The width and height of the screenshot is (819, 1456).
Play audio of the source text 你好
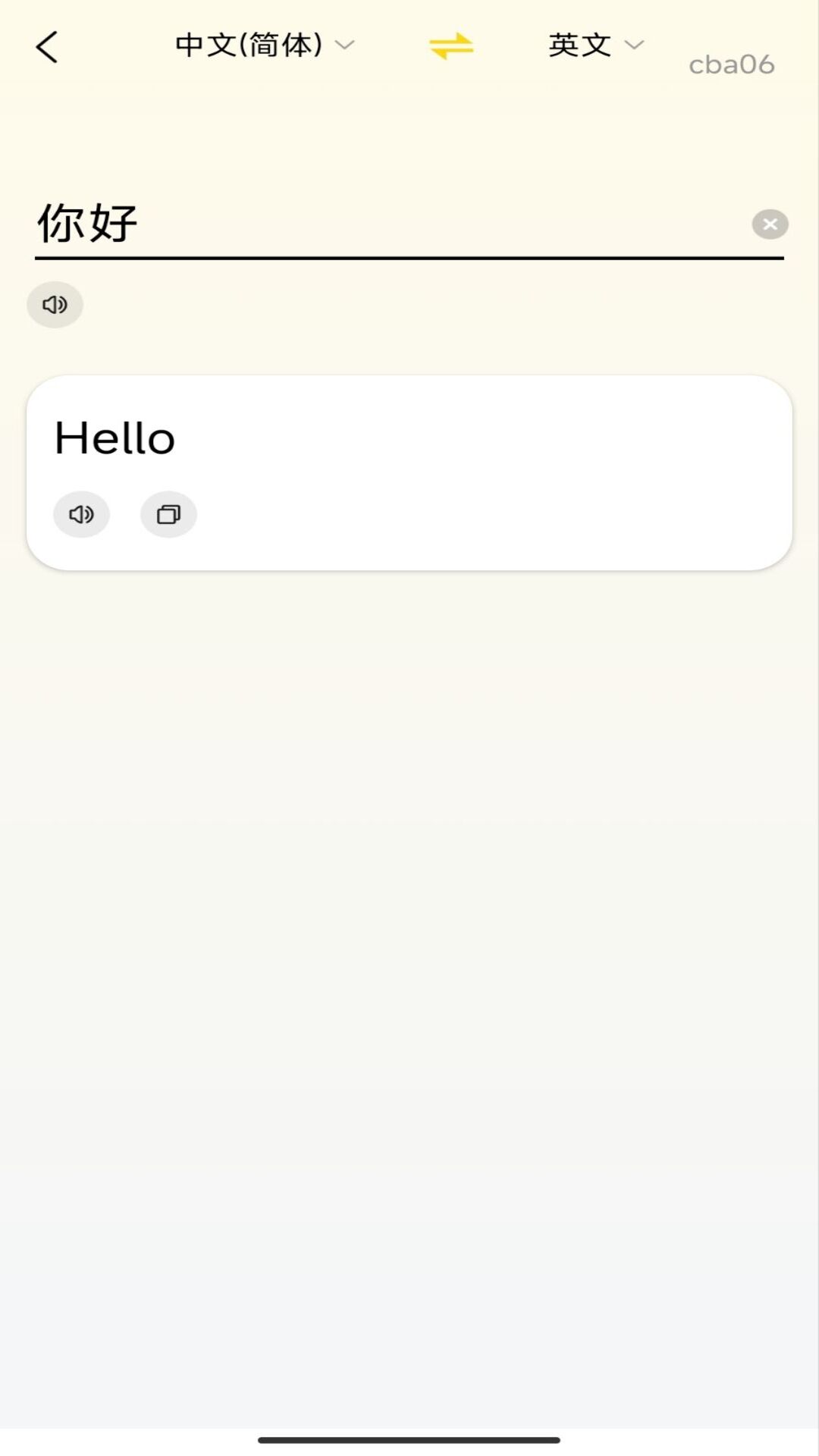55,305
